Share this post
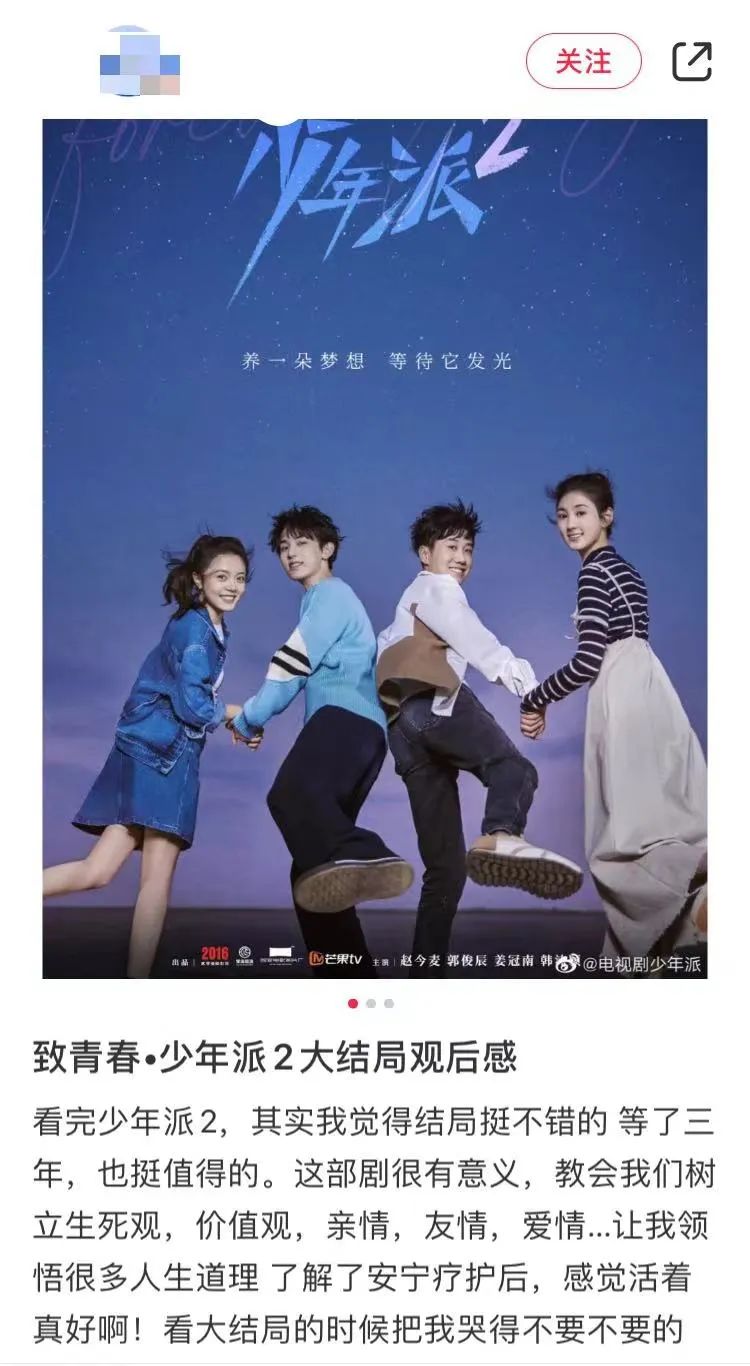Viewport: 750px width, 1366px height. tap(692, 62)
